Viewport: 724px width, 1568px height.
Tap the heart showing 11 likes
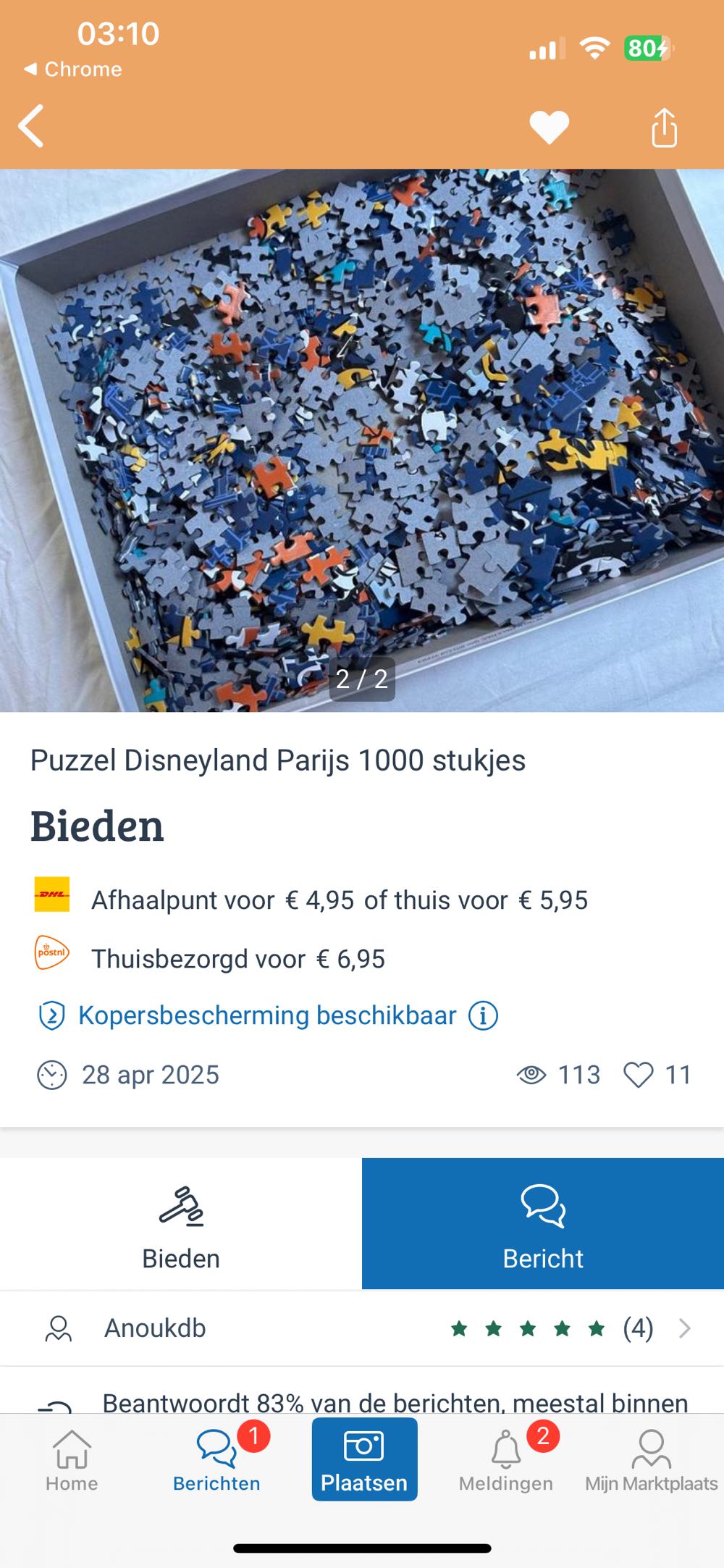point(640,1075)
